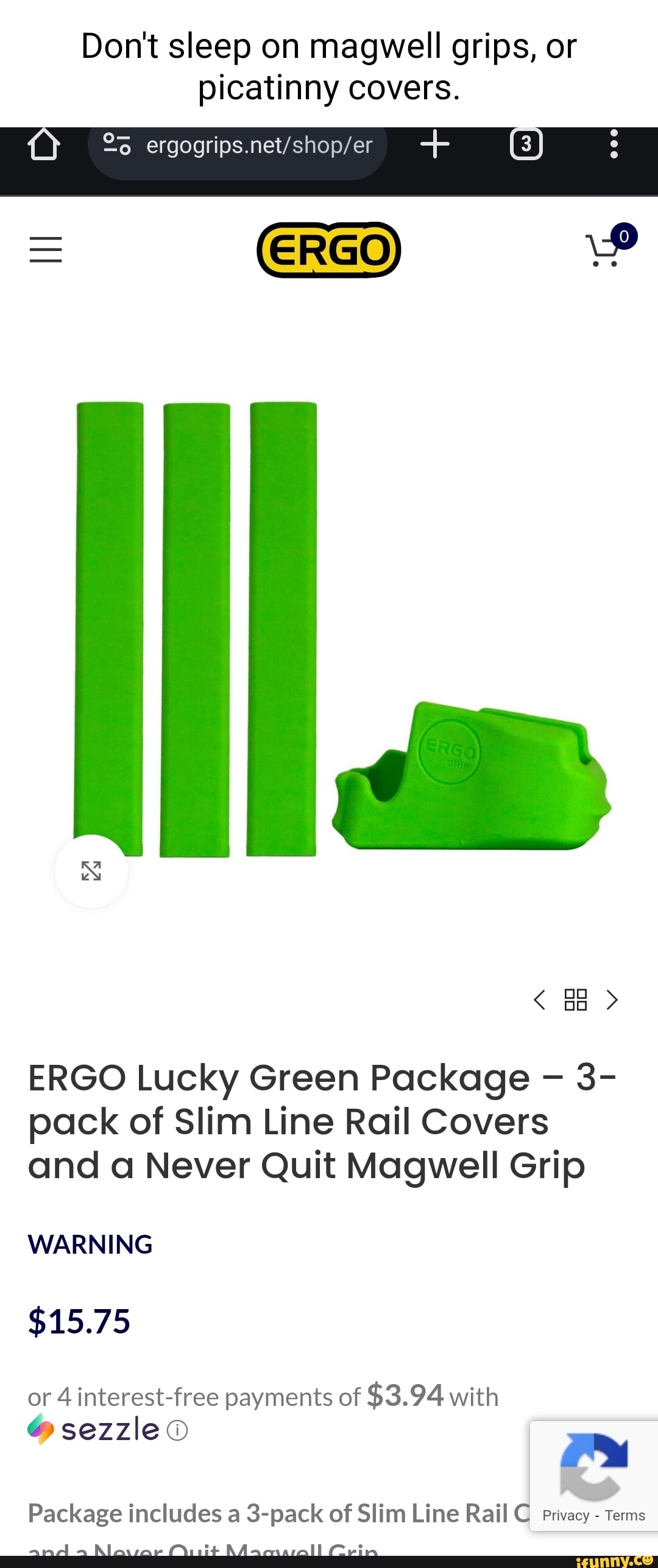Open the reCAPTCHA Privacy link
Screen dimensions: 658x1568
tap(566, 1515)
